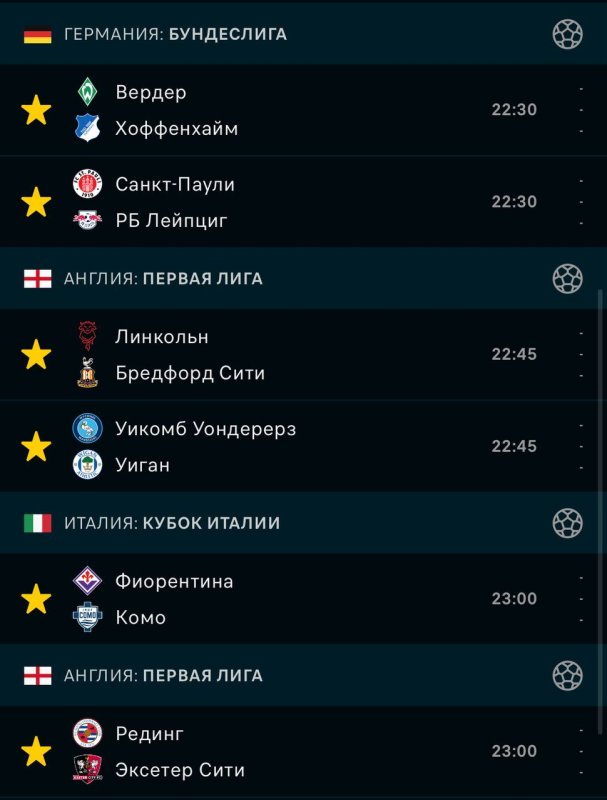Screen dimensions: 607x800
Task: Toggle favorite star for Фиорентина match
Action: click(x=37, y=599)
